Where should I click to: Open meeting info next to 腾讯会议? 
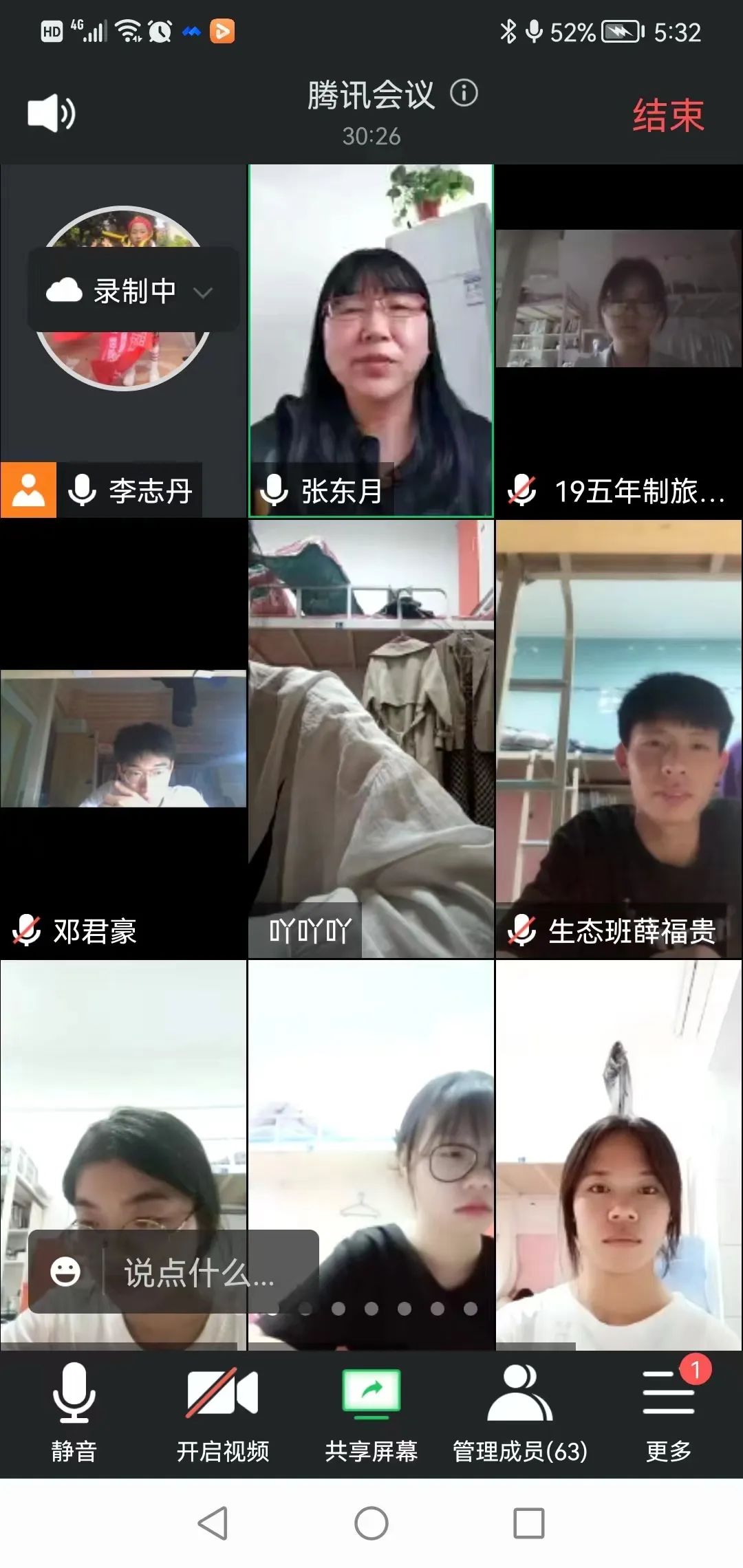pyautogui.click(x=464, y=93)
